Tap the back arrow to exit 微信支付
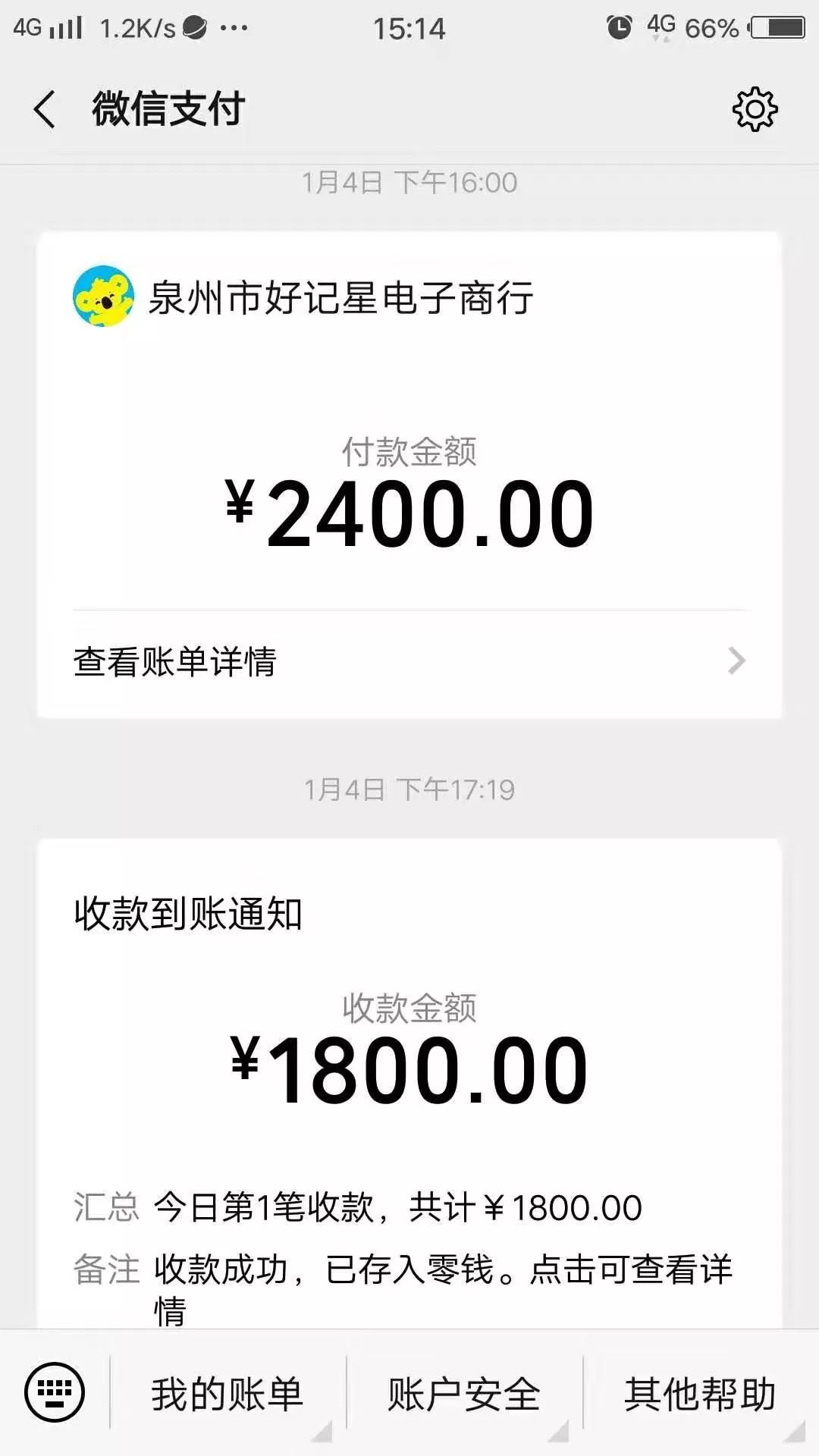Screen dimensions: 819x1456 [x=43, y=109]
